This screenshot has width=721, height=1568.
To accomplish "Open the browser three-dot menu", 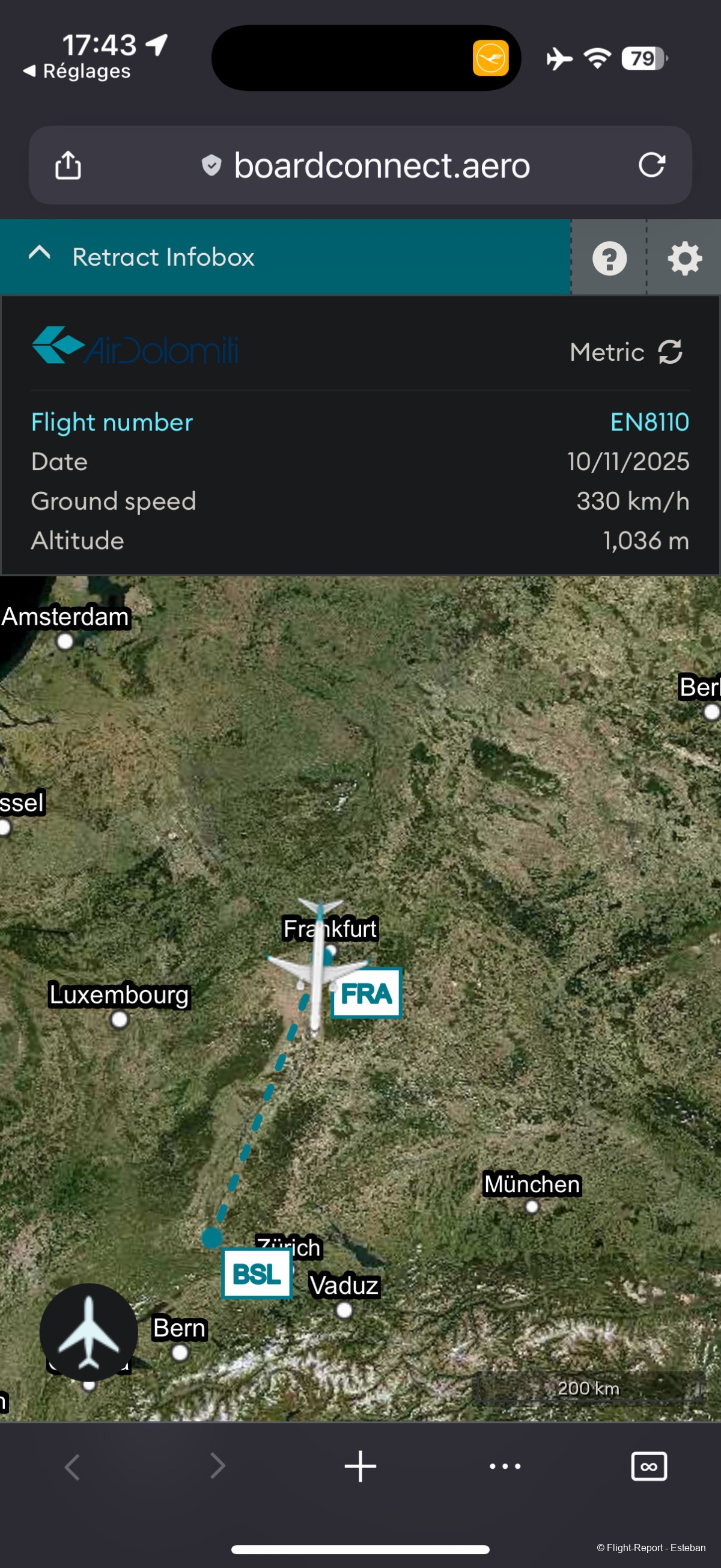I will tap(505, 1466).
